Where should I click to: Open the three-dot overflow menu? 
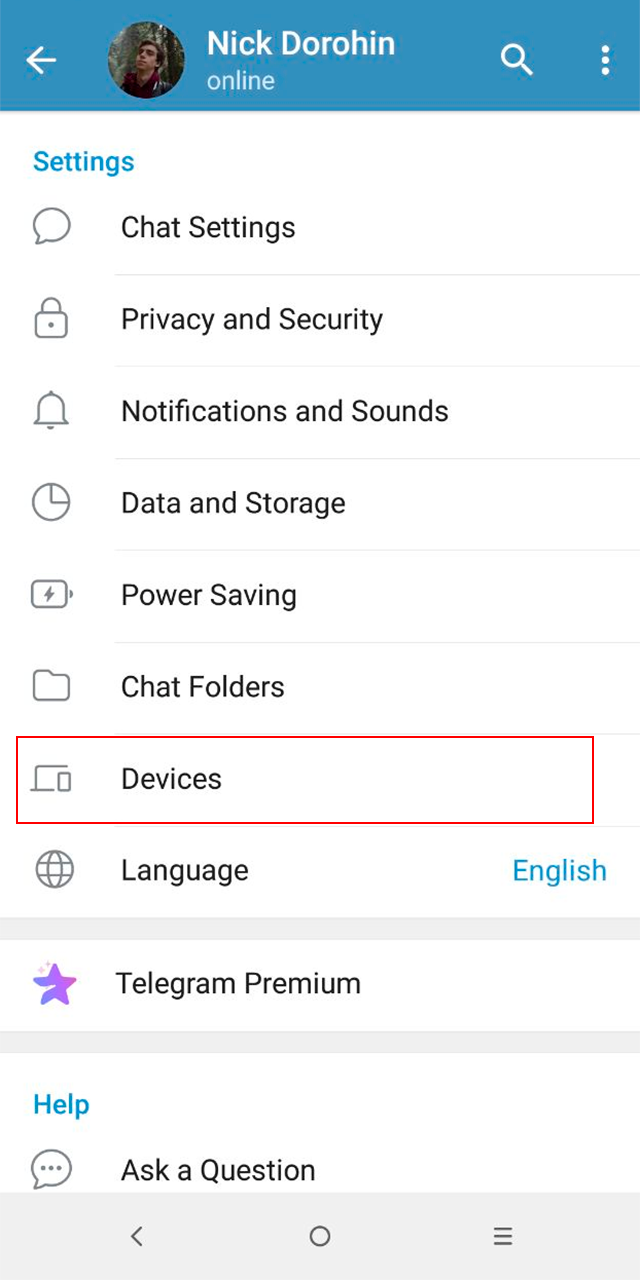point(605,60)
